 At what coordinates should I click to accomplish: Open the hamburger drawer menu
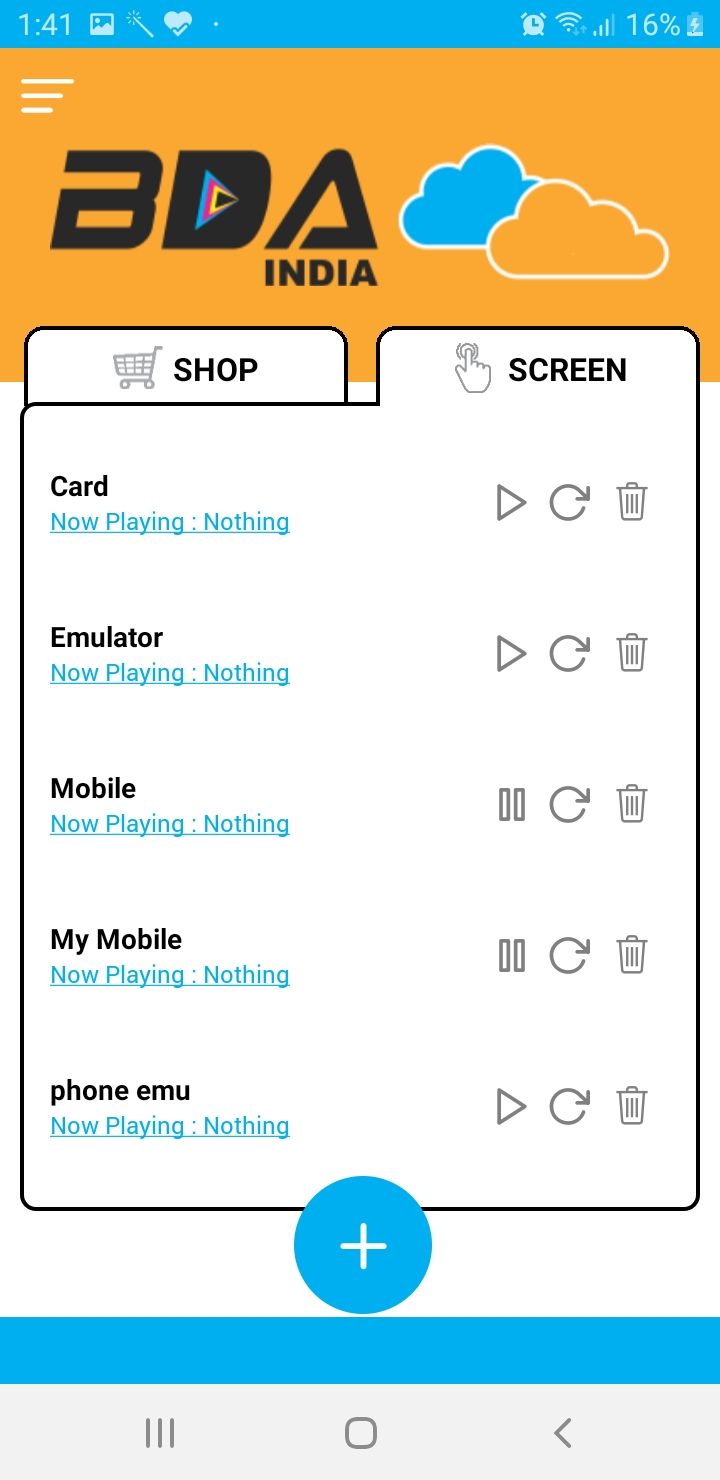click(x=47, y=96)
